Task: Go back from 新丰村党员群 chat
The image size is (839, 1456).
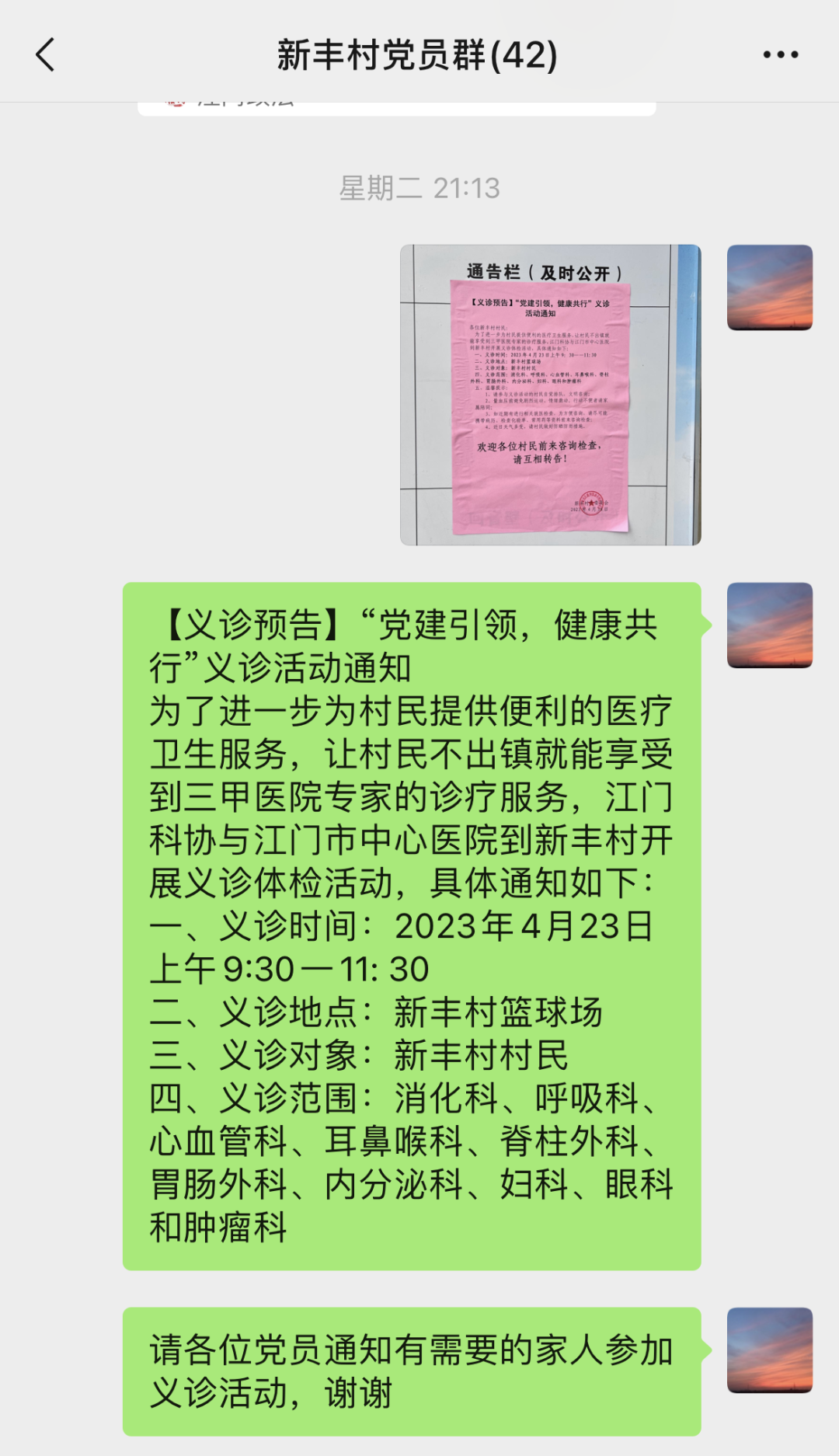Action: (46, 55)
